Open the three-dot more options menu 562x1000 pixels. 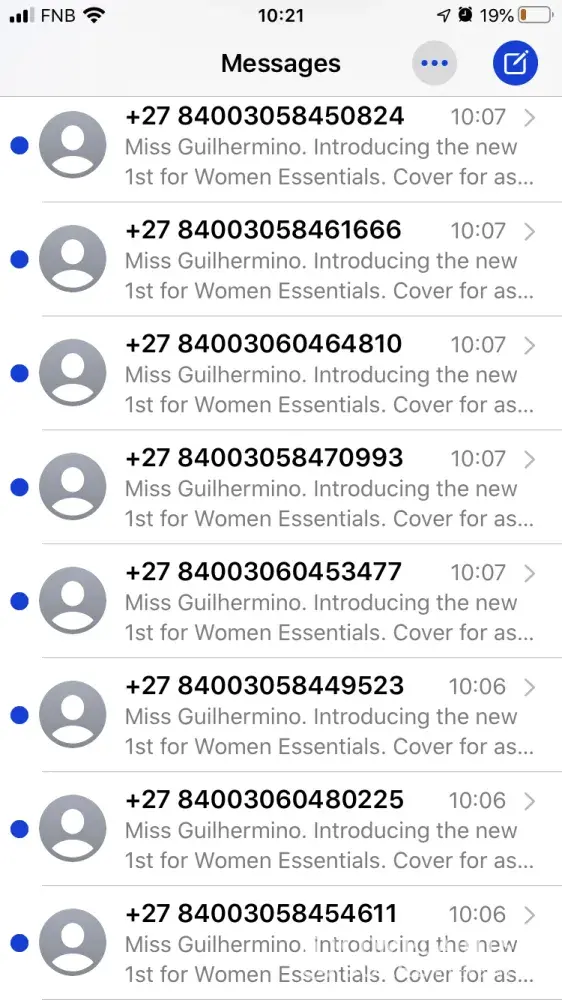click(x=434, y=63)
